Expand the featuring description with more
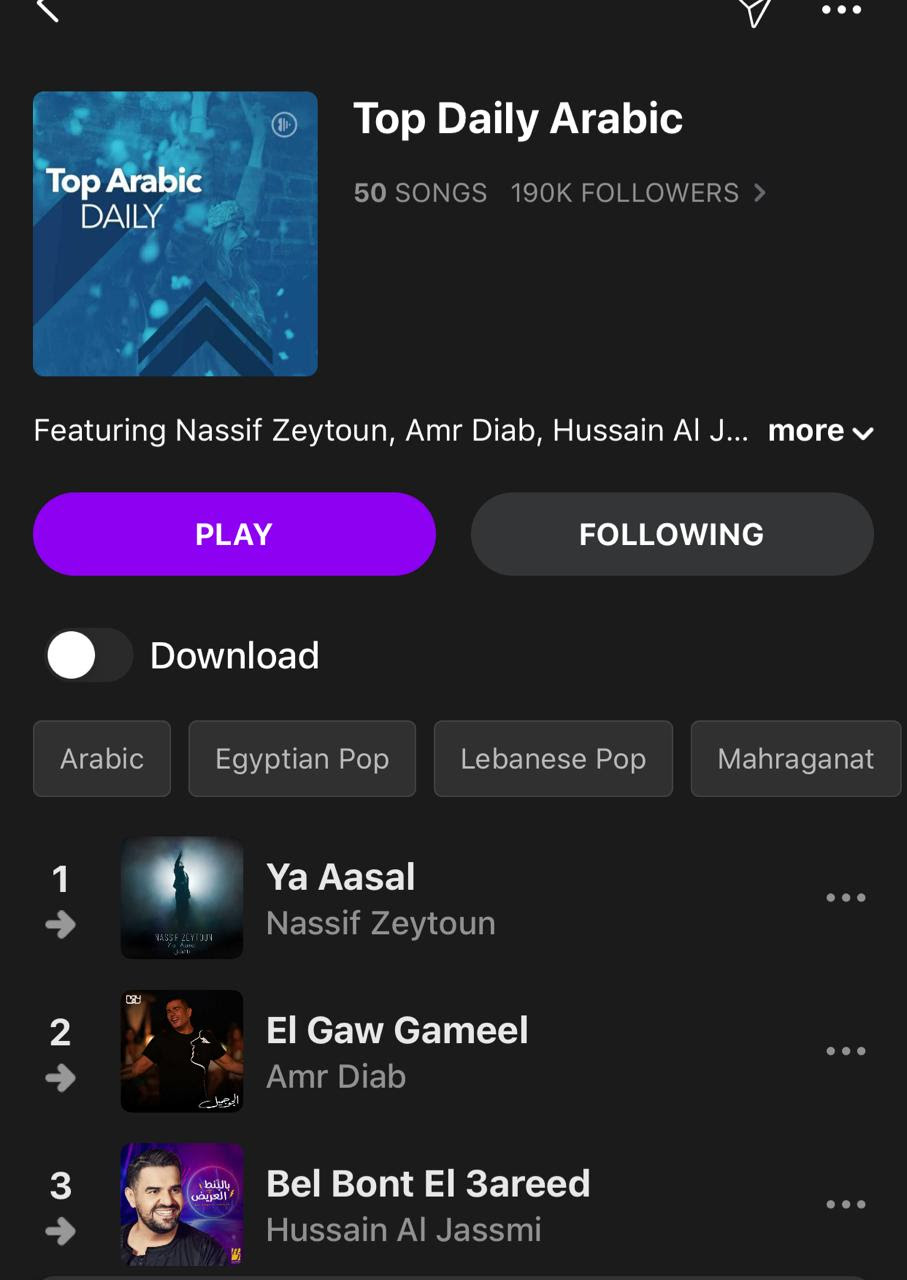Image resolution: width=907 pixels, height=1280 pixels. (x=820, y=431)
